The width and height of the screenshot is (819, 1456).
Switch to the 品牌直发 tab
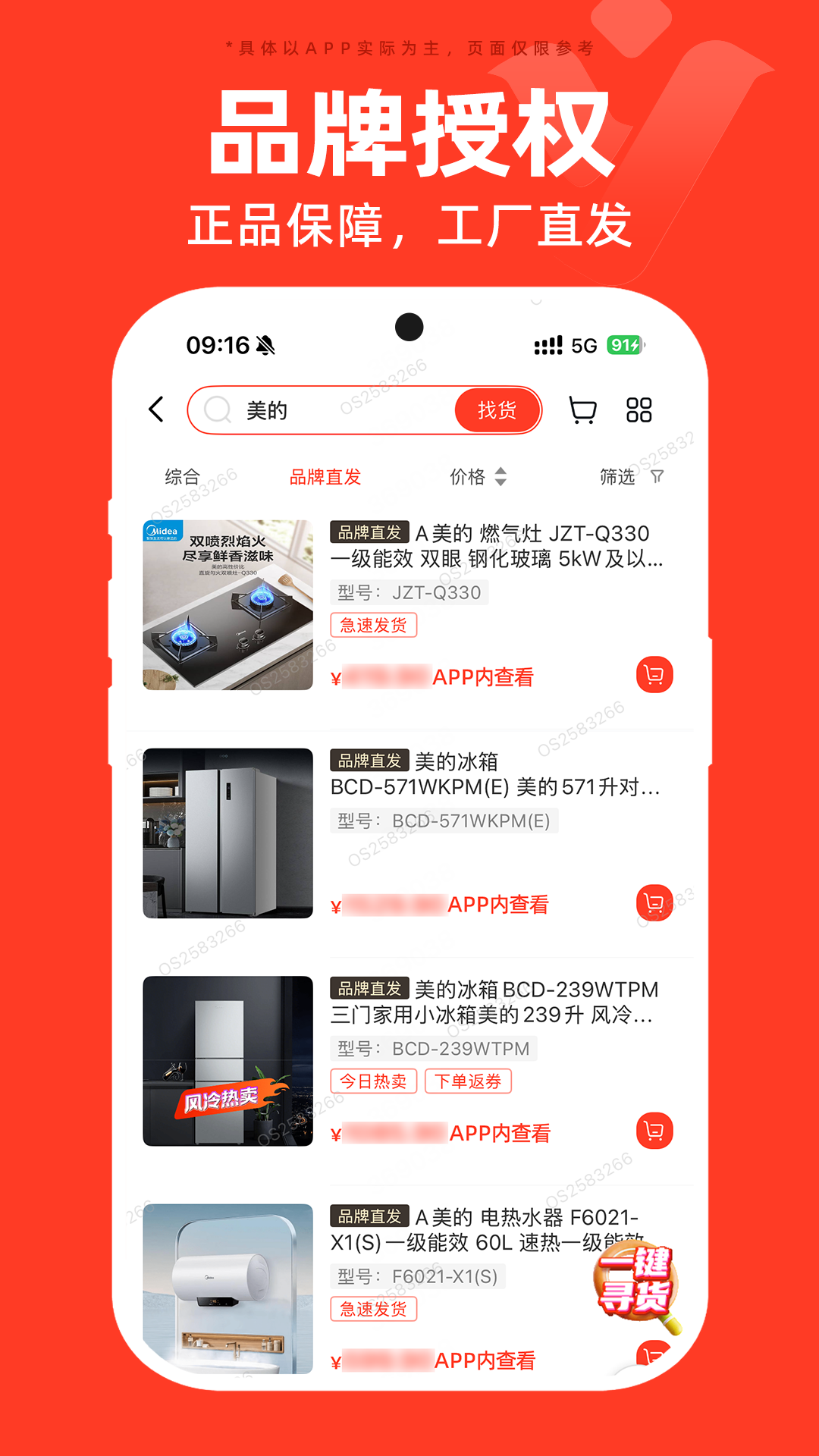tap(324, 477)
